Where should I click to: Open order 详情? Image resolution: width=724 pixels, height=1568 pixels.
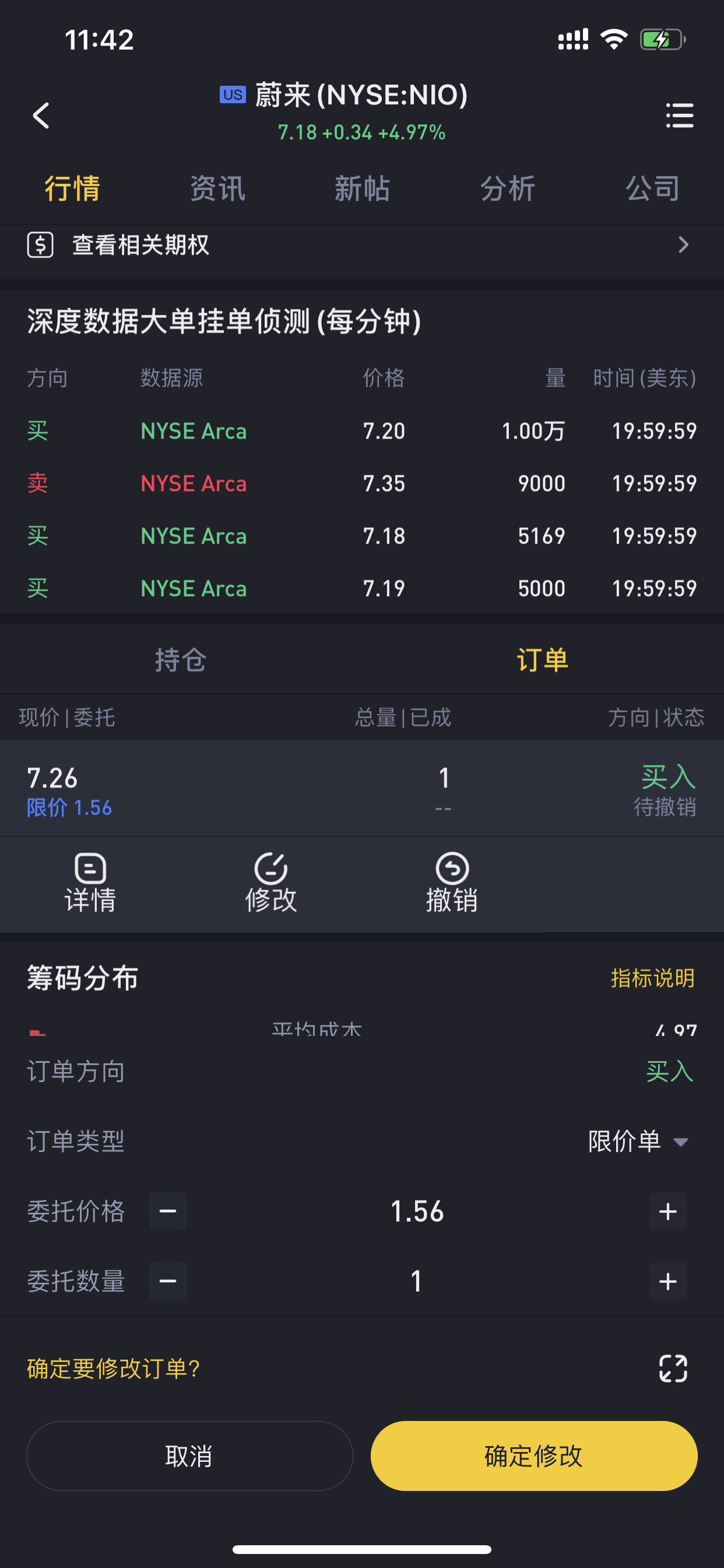pyautogui.click(x=91, y=883)
